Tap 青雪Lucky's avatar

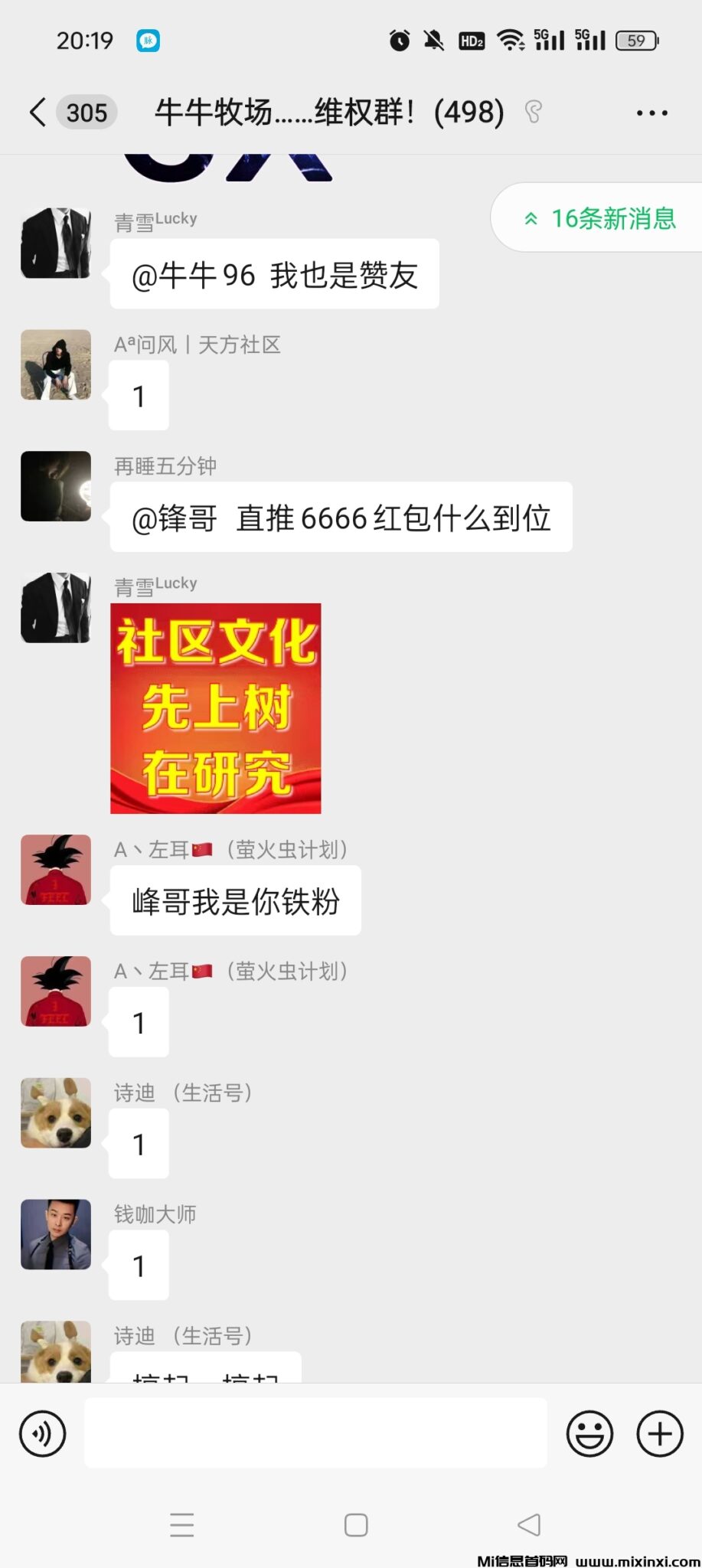click(55, 243)
